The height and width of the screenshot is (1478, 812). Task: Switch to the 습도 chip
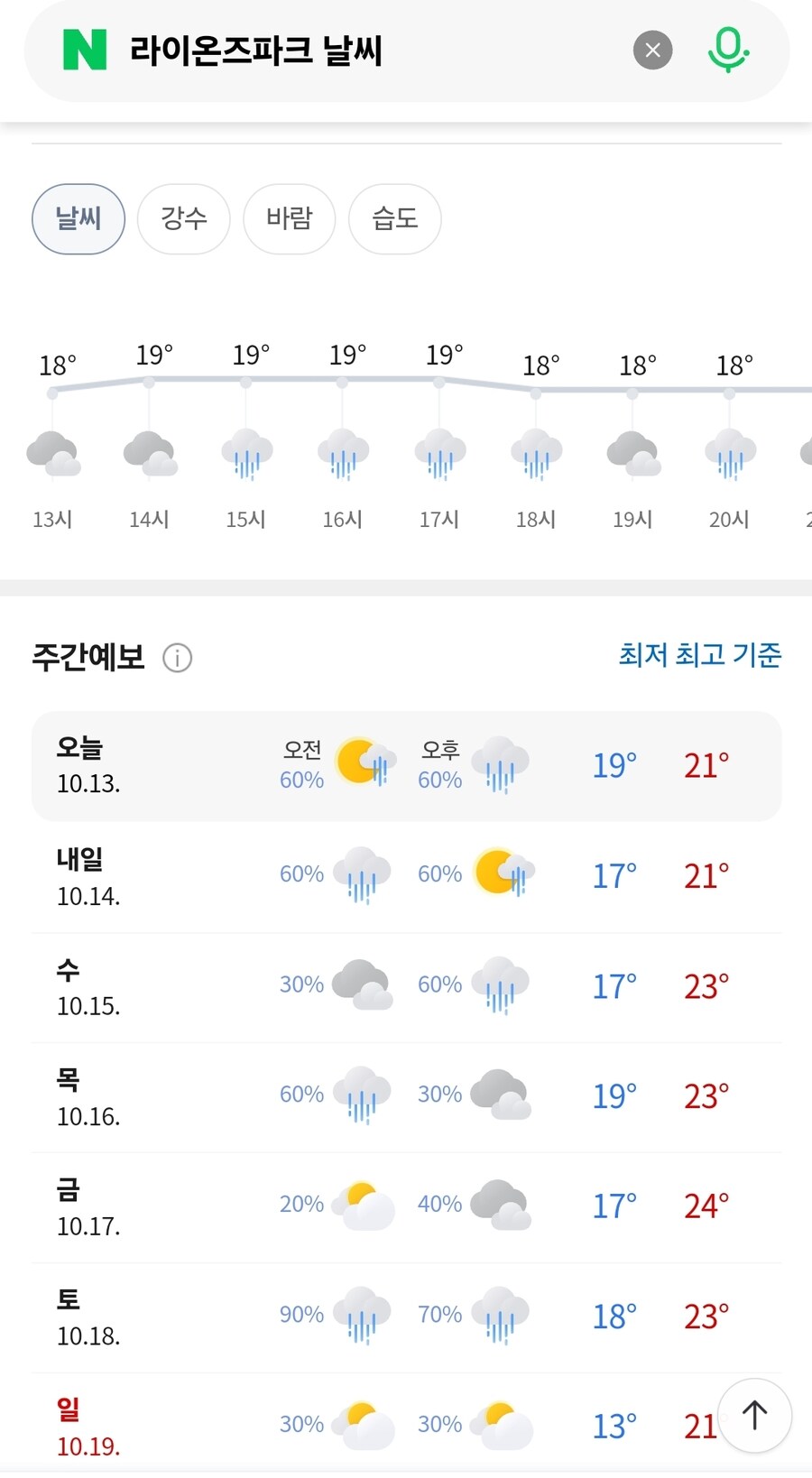coord(395,219)
